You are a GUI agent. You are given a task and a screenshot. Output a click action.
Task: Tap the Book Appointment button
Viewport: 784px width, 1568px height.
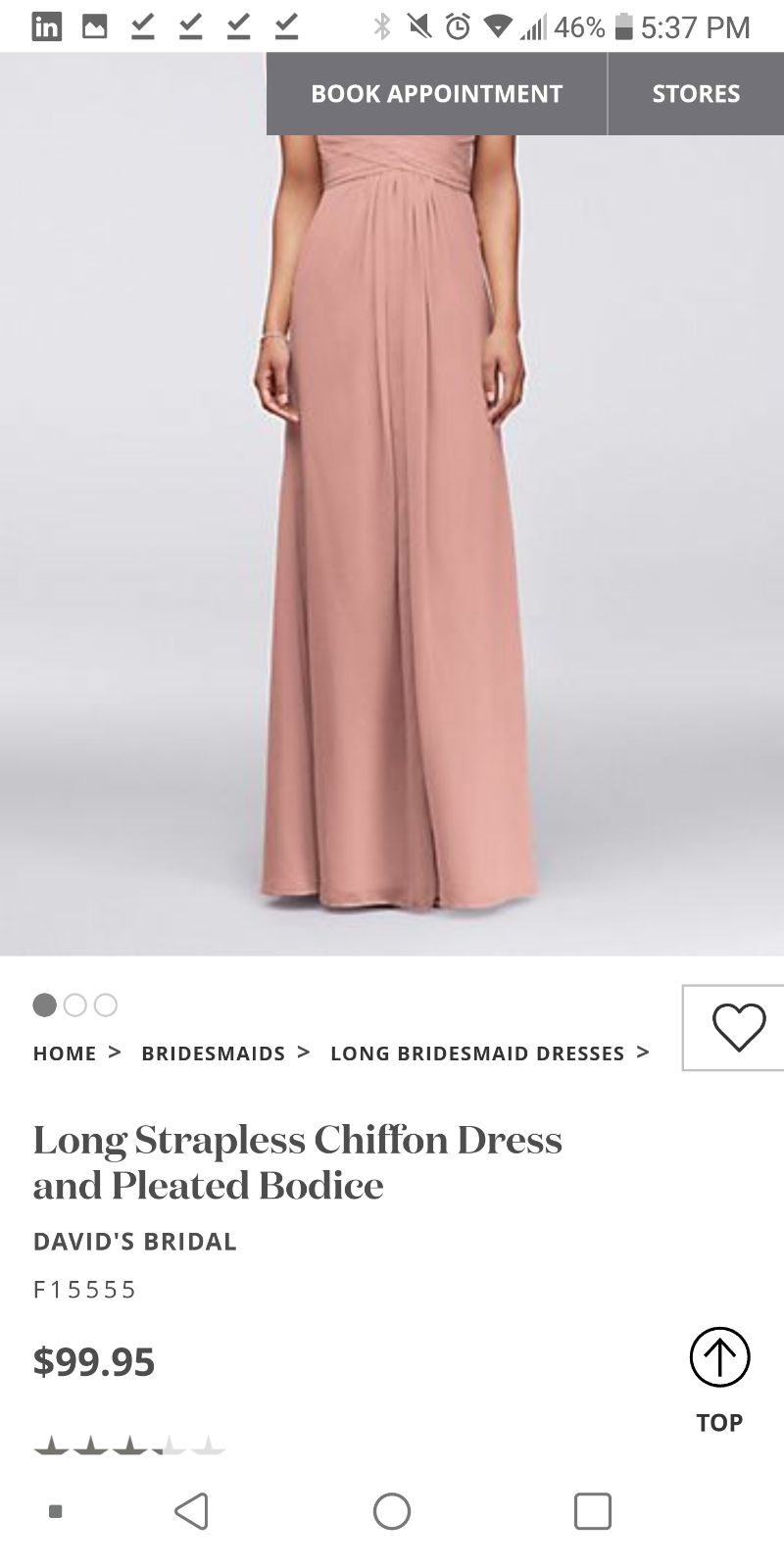click(437, 94)
